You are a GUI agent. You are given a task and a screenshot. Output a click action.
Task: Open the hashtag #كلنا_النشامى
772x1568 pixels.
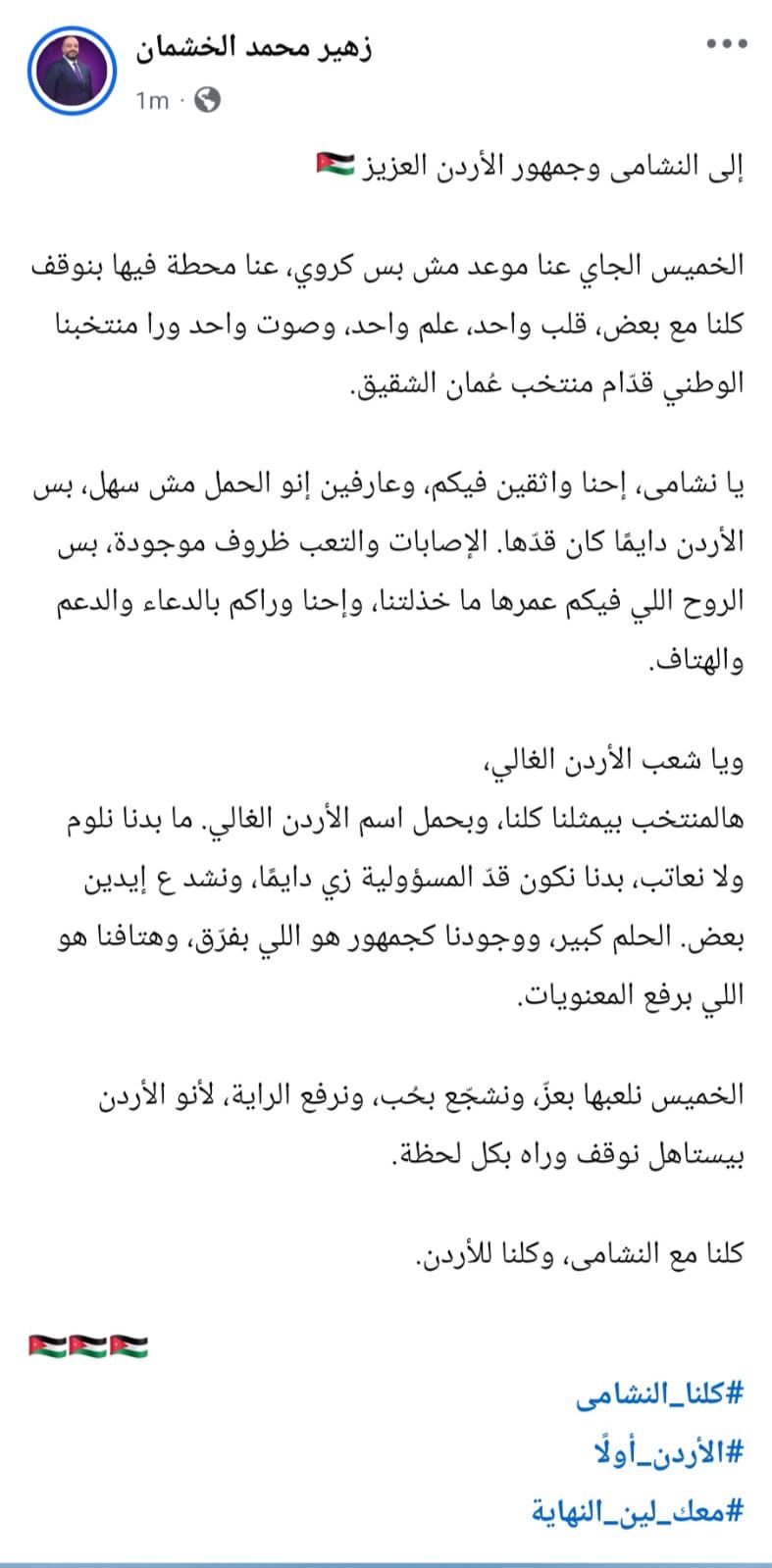[659, 1392]
